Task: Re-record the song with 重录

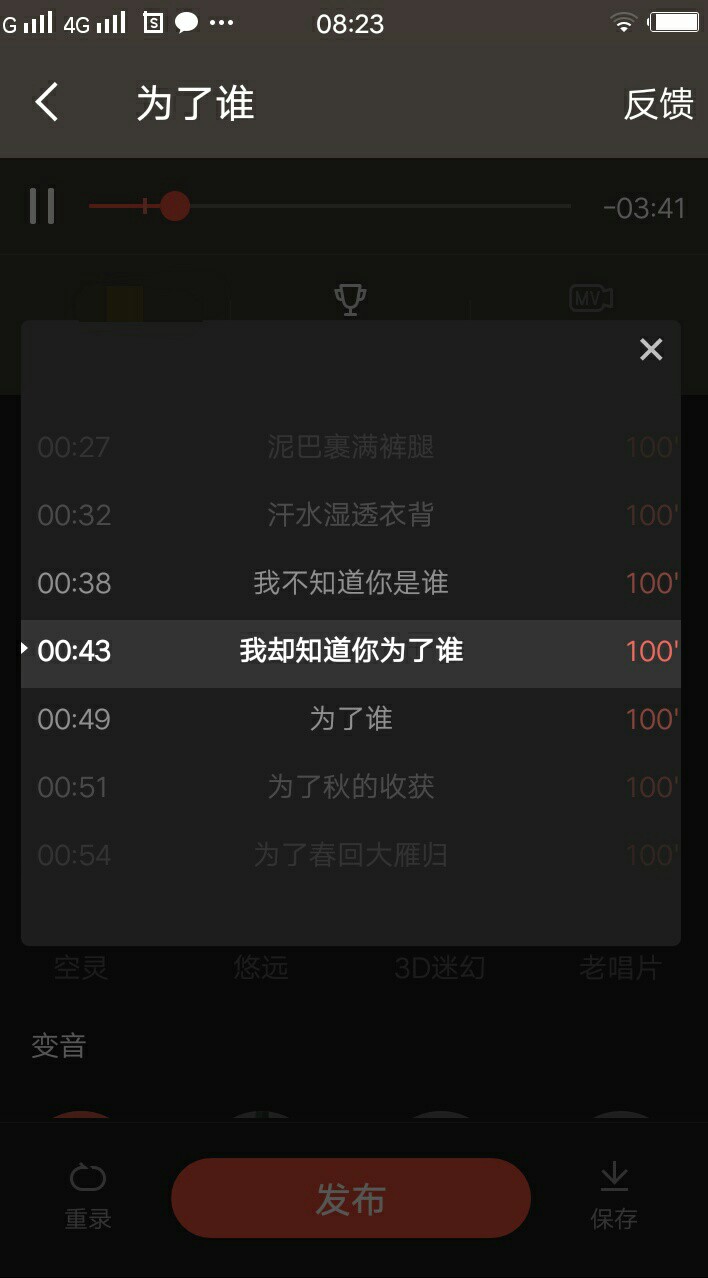Action: 88,1197
